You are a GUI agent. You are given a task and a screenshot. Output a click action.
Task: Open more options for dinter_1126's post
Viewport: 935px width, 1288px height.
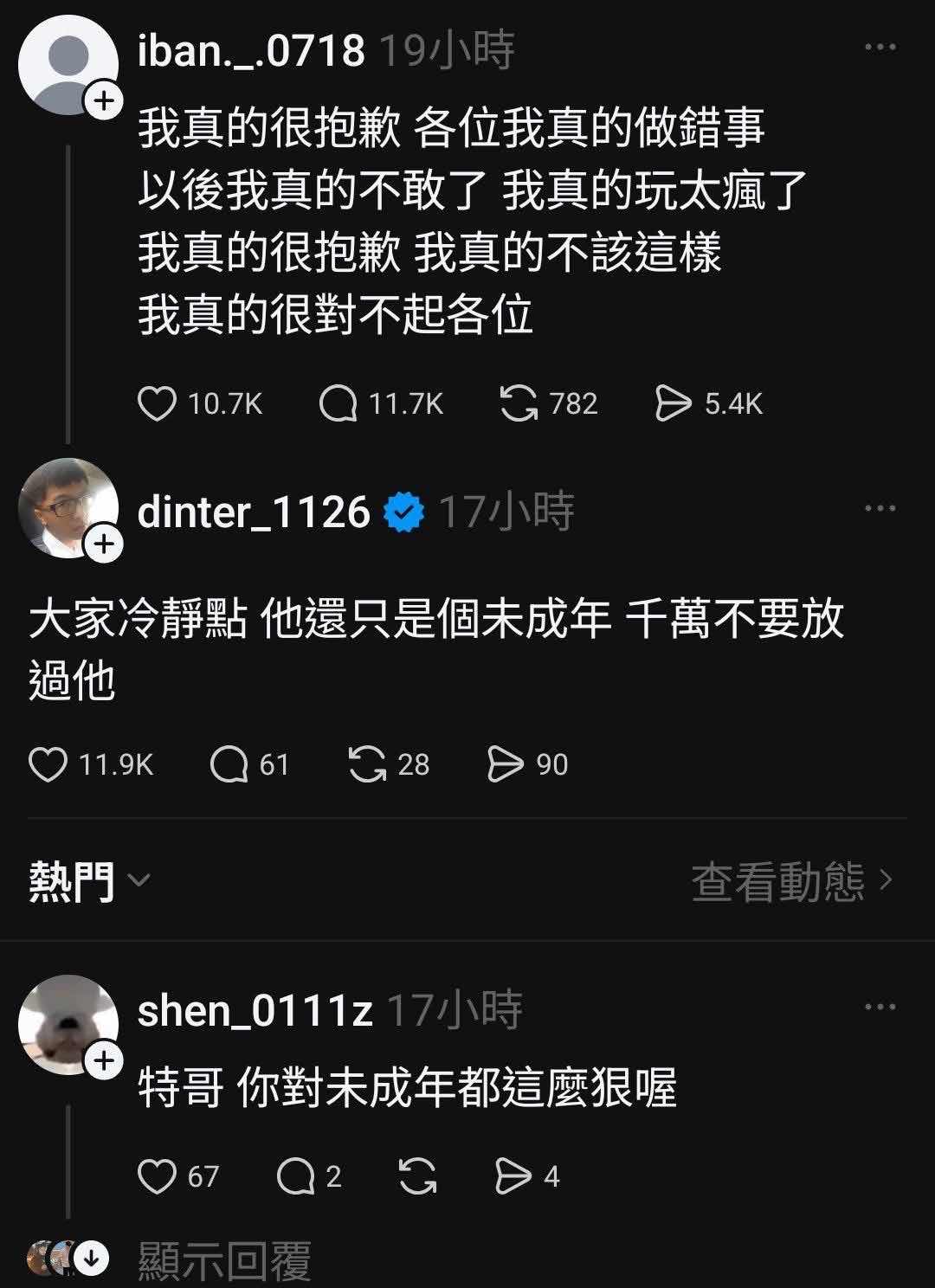coord(880,509)
